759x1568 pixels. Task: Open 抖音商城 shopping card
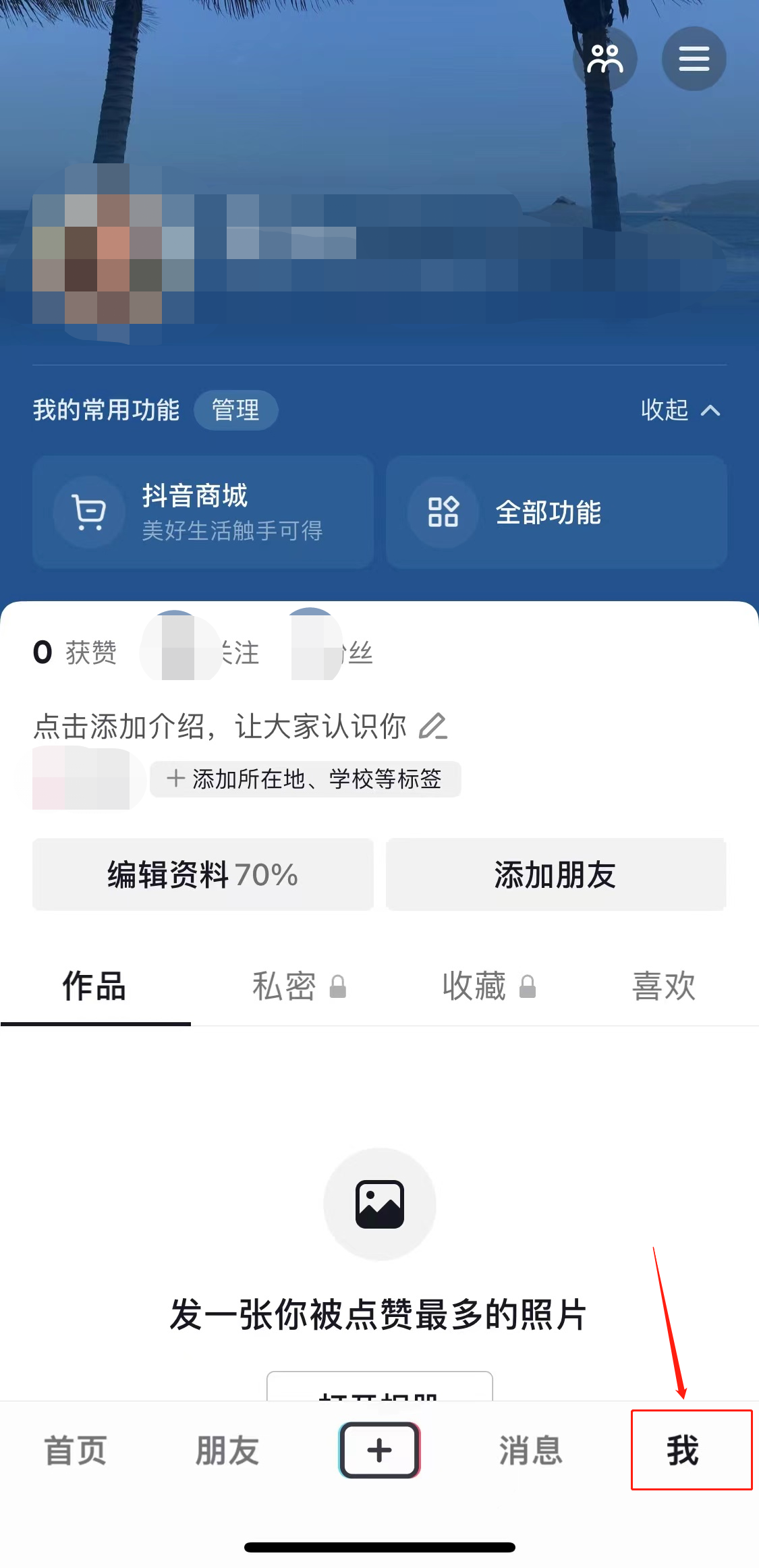[203, 512]
